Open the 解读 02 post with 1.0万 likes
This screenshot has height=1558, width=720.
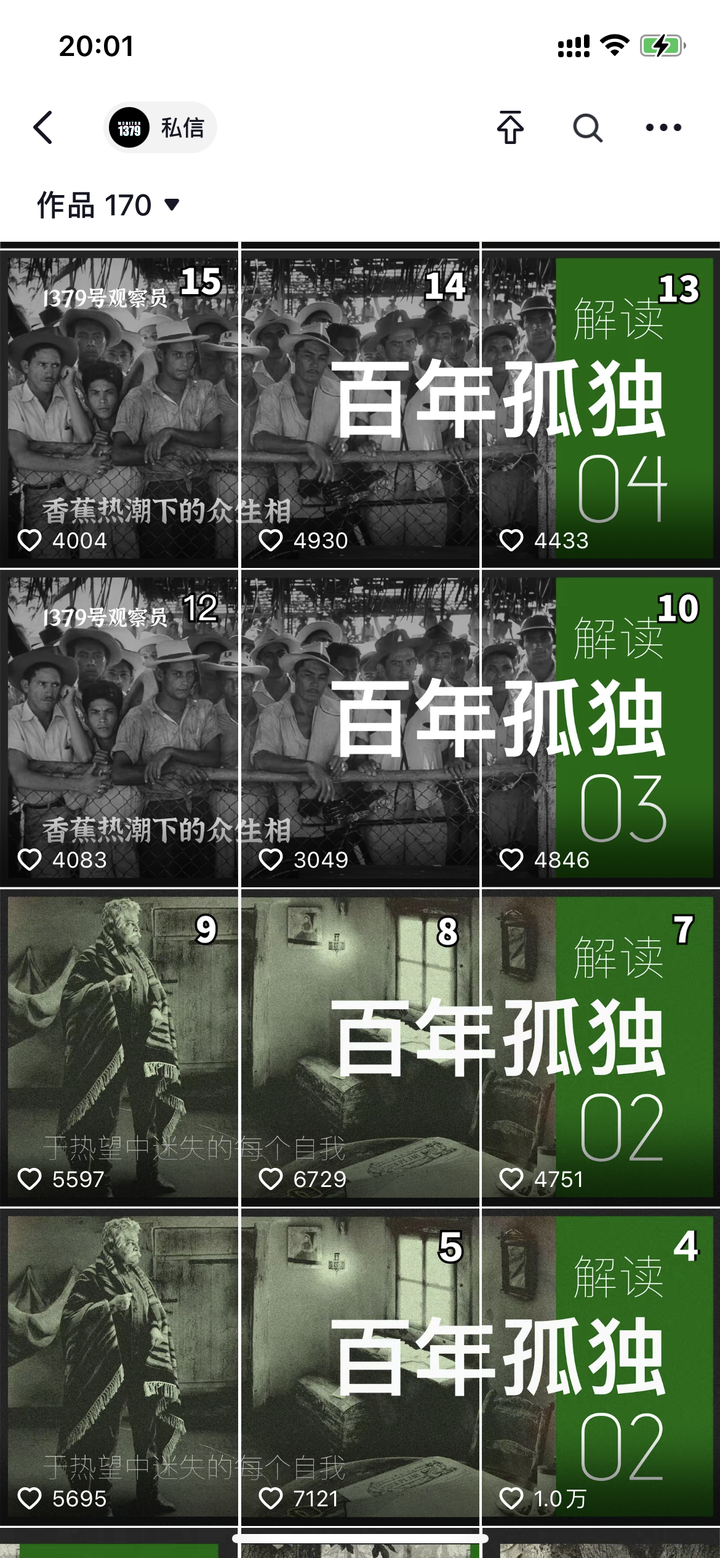coord(600,1365)
